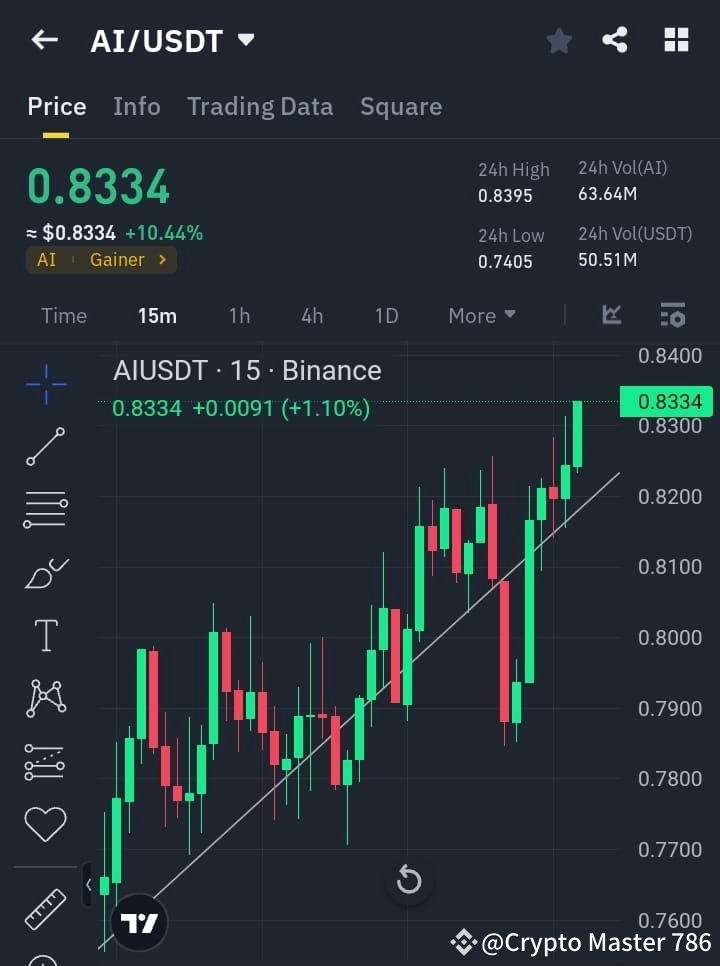Select the trend line drawing tool

44,446
